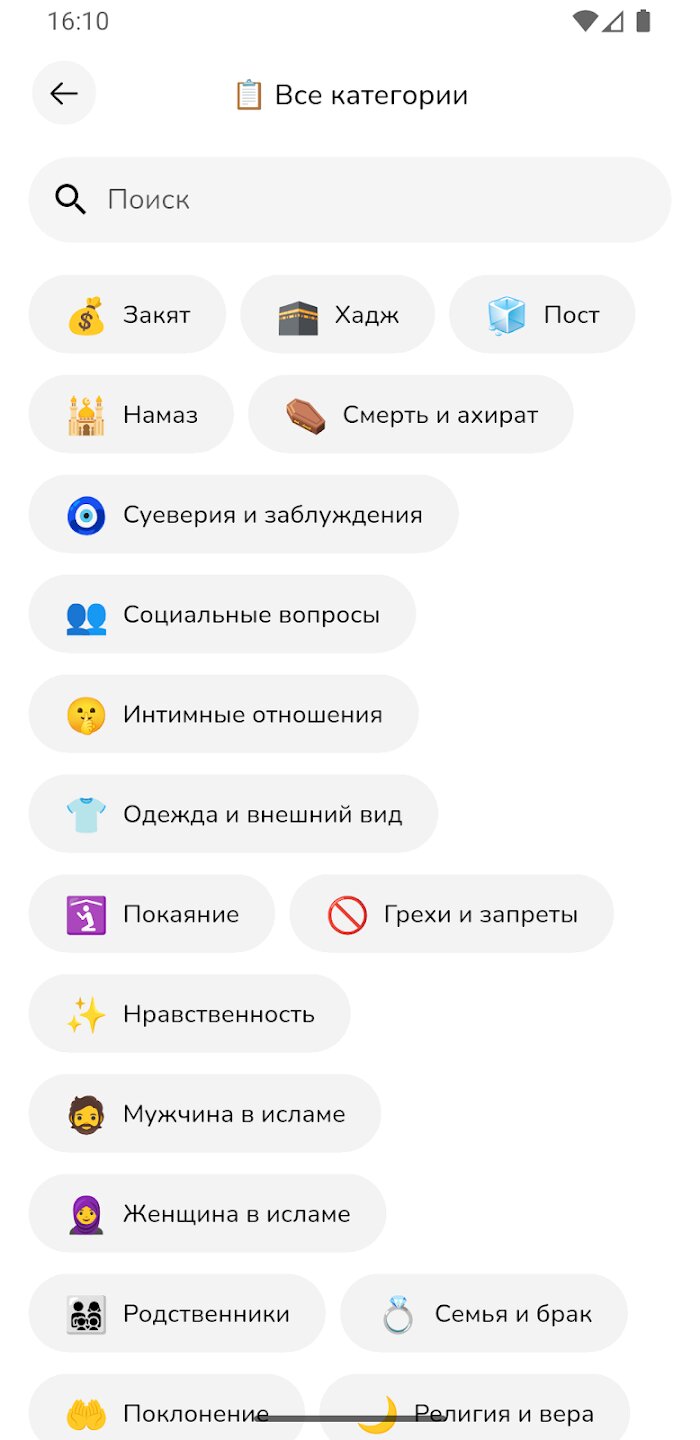Open Мужчина в исламе category

(205, 1114)
